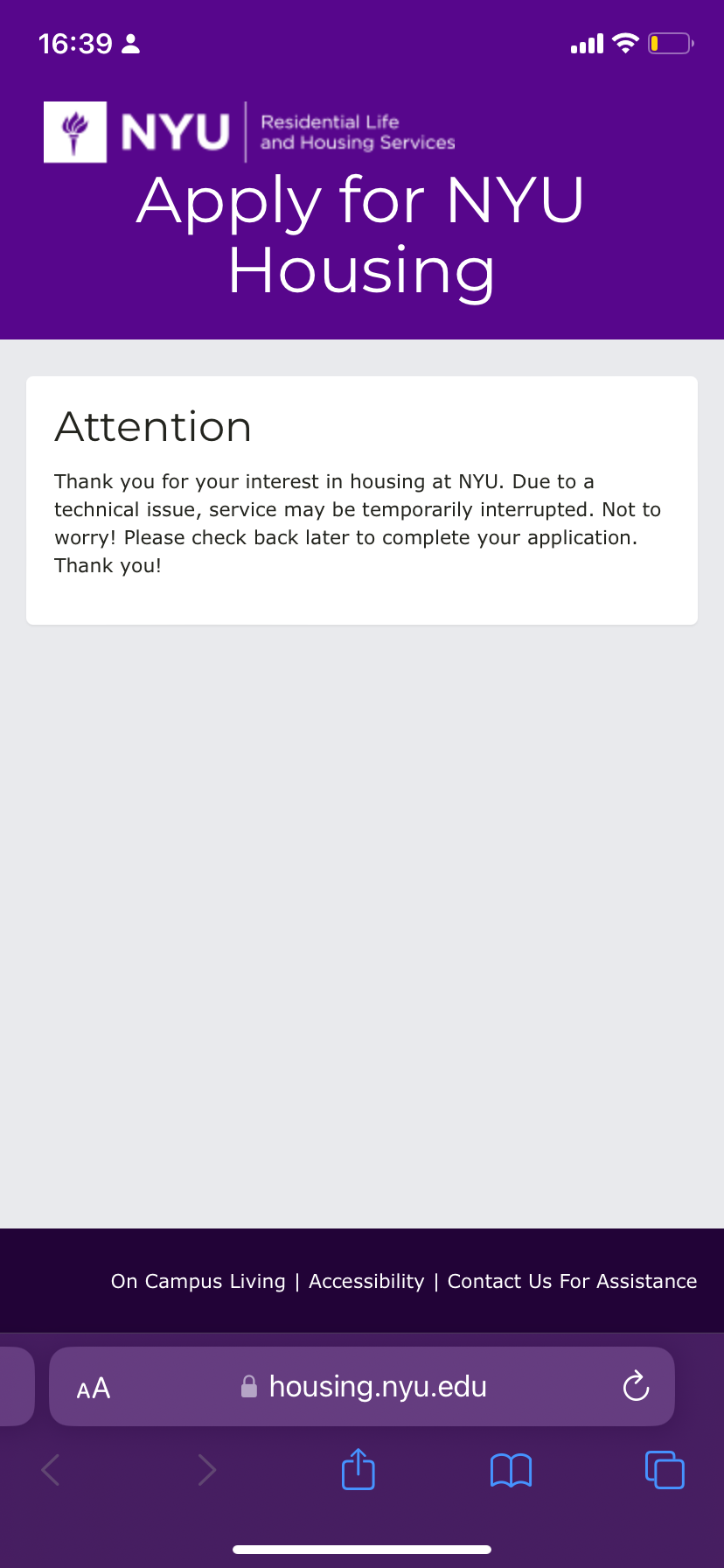Open Safari bookmarks
Image resolution: width=724 pixels, height=1568 pixels.
click(x=511, y=1470)
